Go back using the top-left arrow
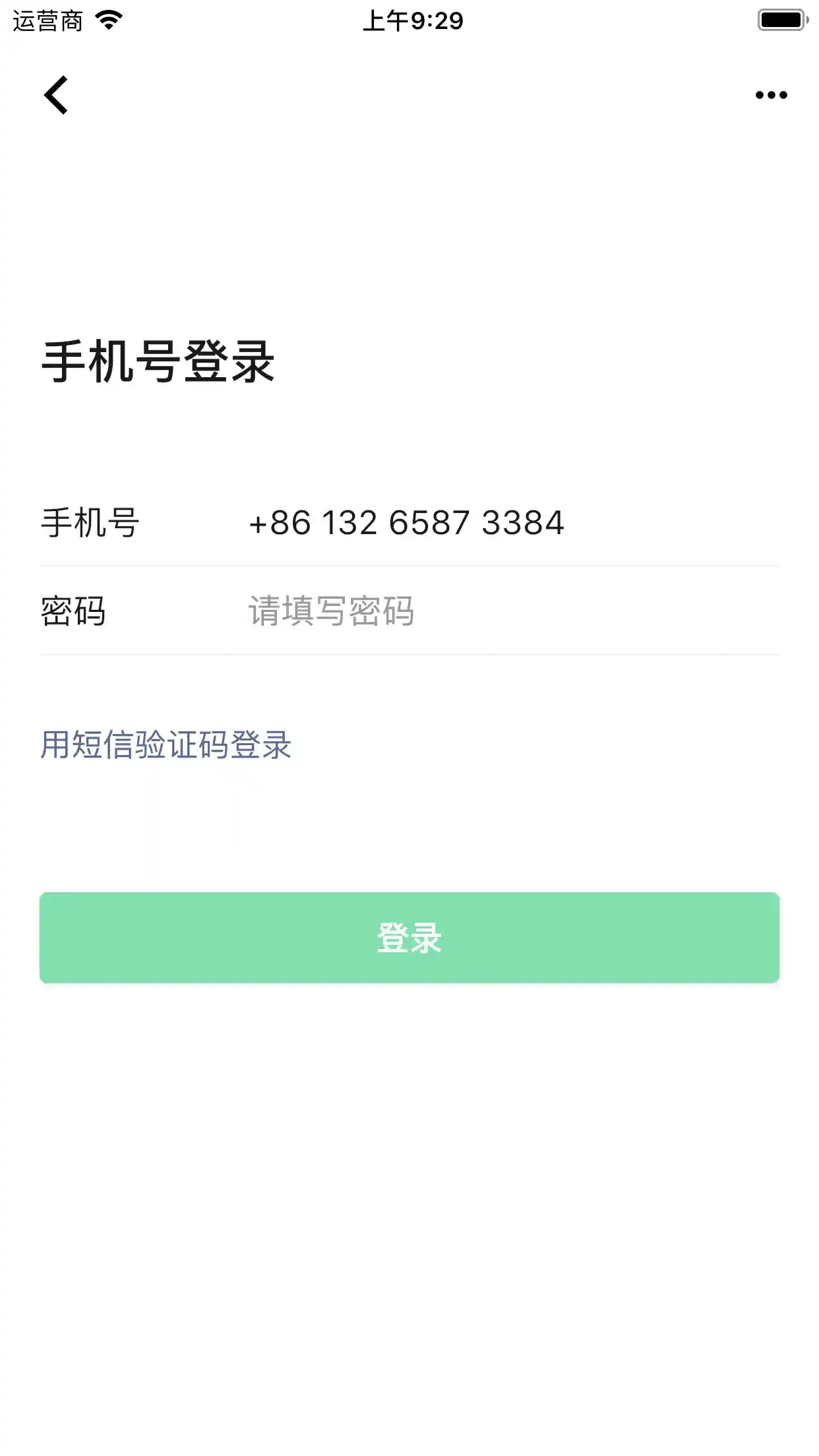 pos(57,95)
